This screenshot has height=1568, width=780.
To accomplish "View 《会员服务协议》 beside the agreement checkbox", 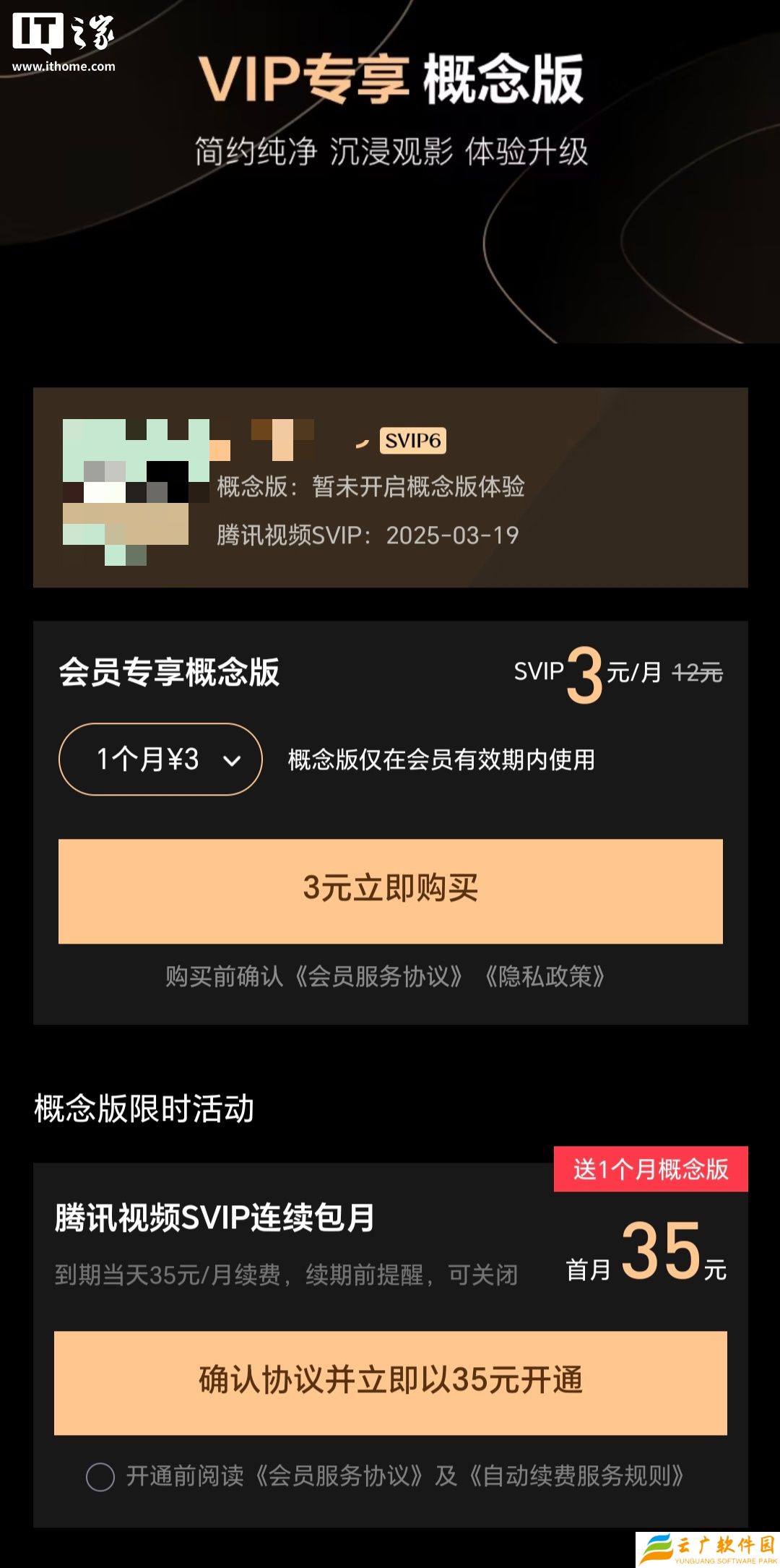I will pos(339,1476).
